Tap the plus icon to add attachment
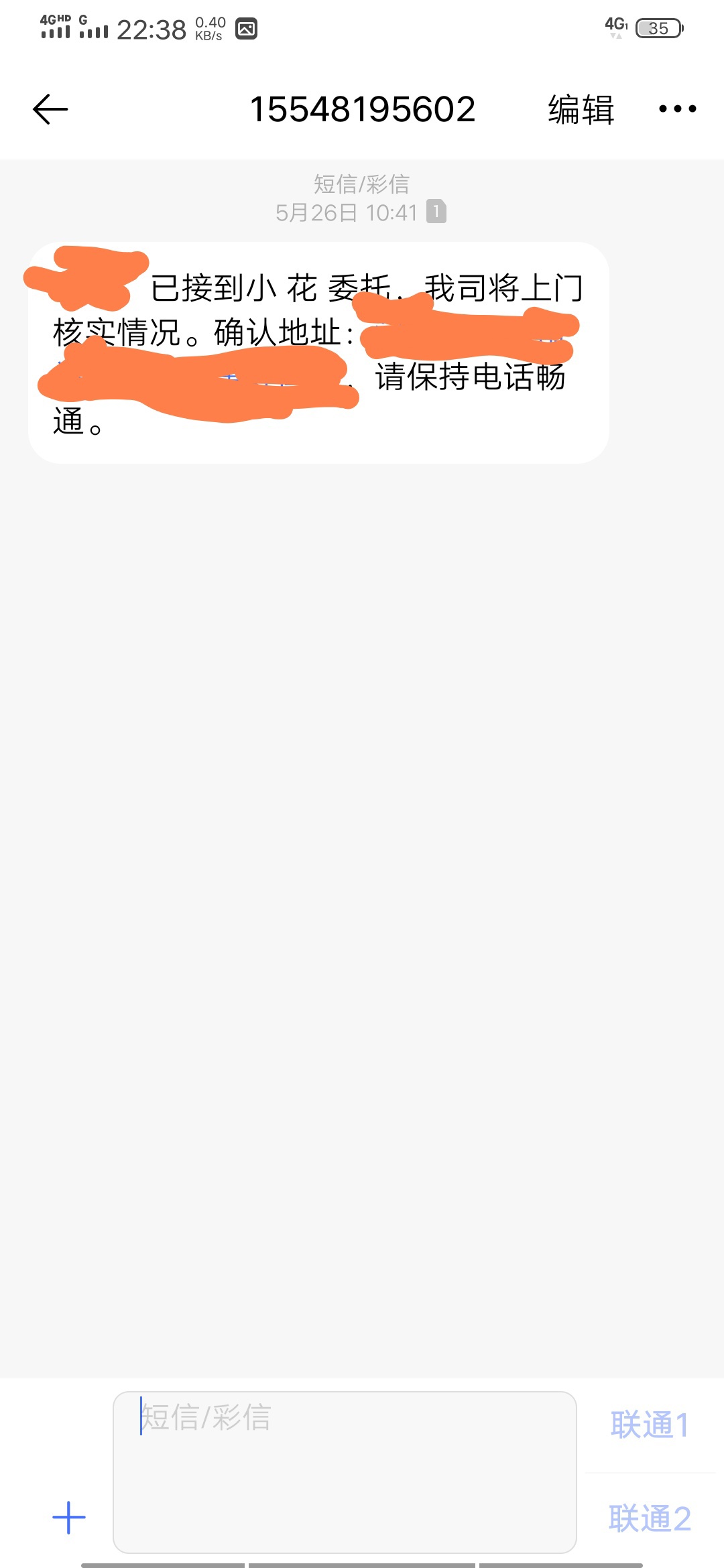This screenshot has width=724, height=1568. 69,1518
